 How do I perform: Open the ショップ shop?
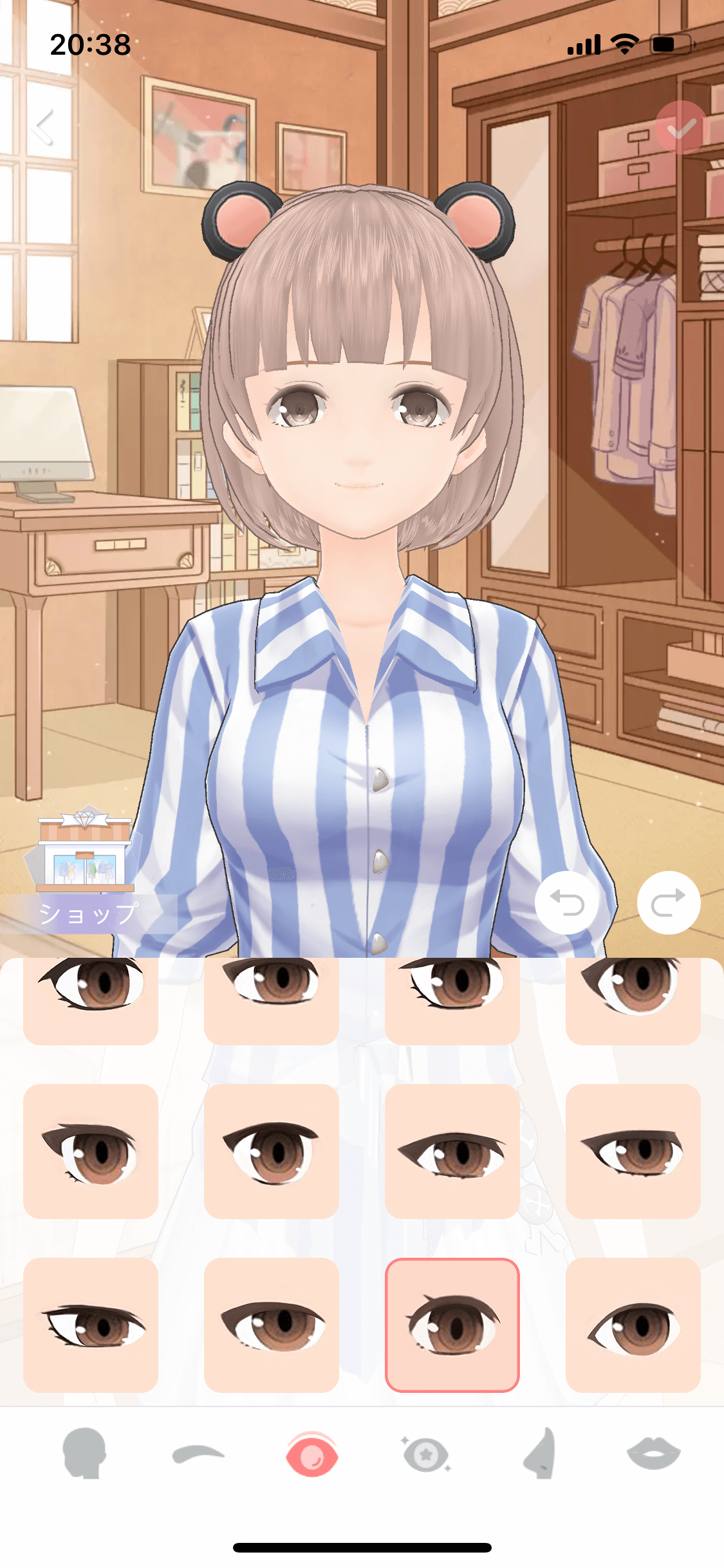coord(86,875)
